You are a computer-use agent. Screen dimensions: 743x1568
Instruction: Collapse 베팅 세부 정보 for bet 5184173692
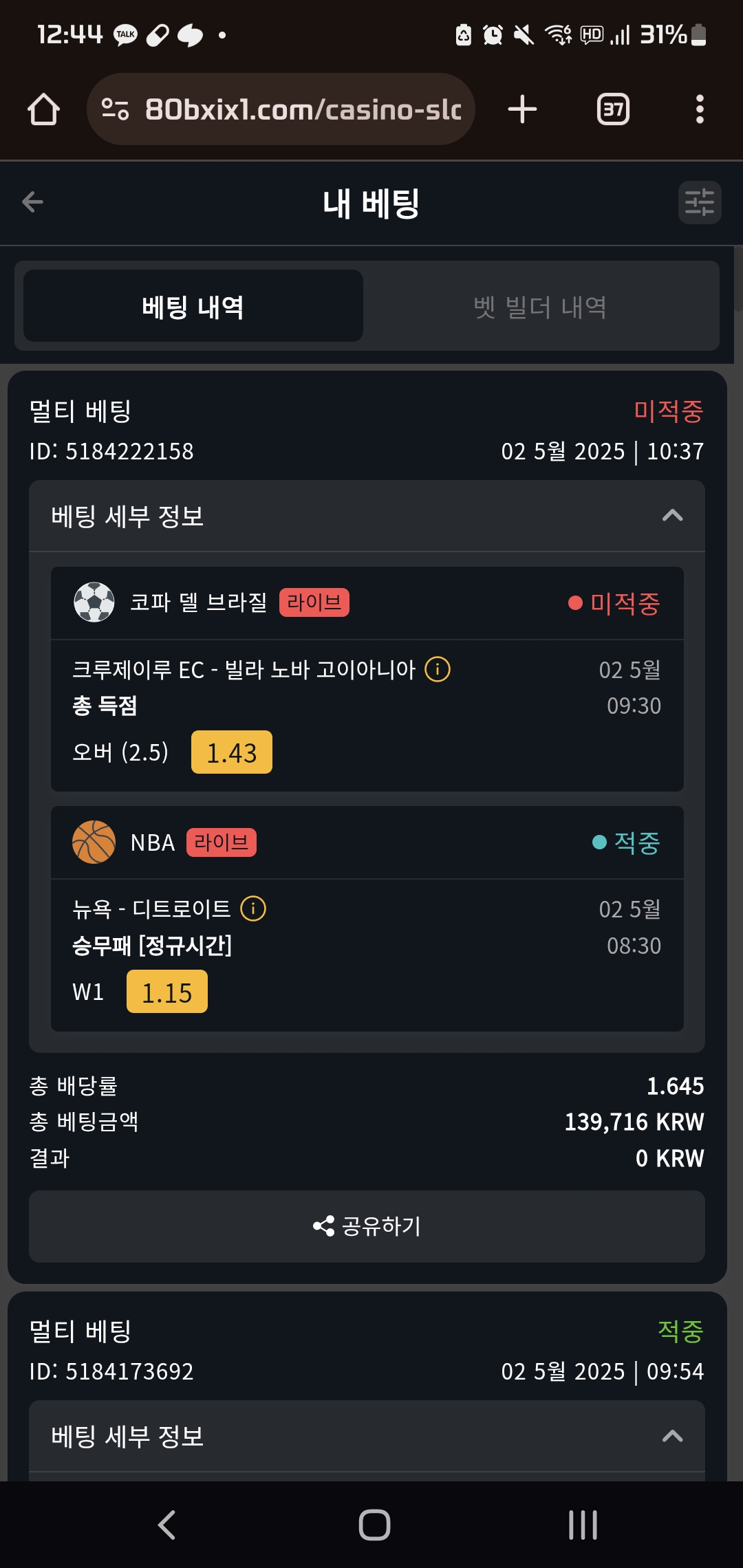(671, 1436)
